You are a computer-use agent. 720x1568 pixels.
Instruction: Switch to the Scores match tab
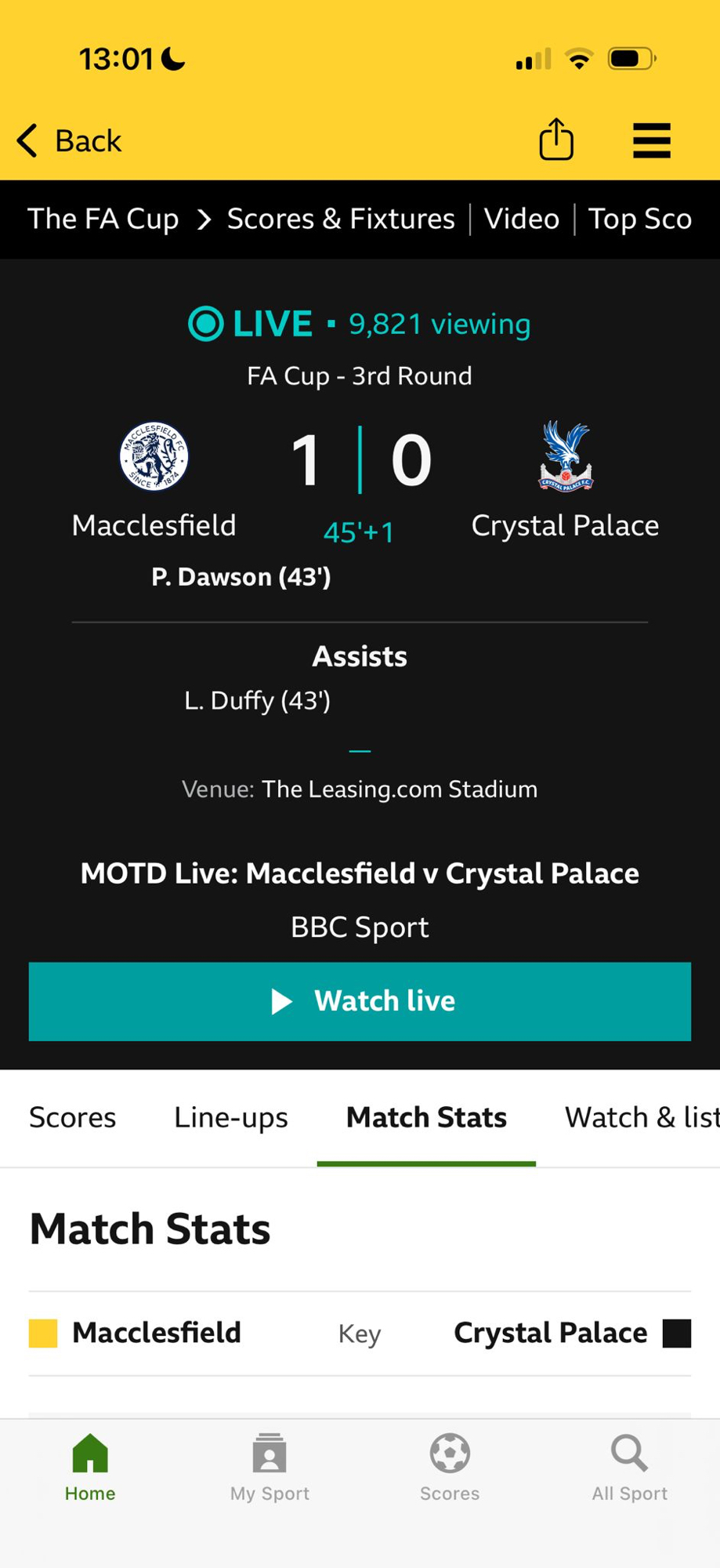coord(72,1117)
